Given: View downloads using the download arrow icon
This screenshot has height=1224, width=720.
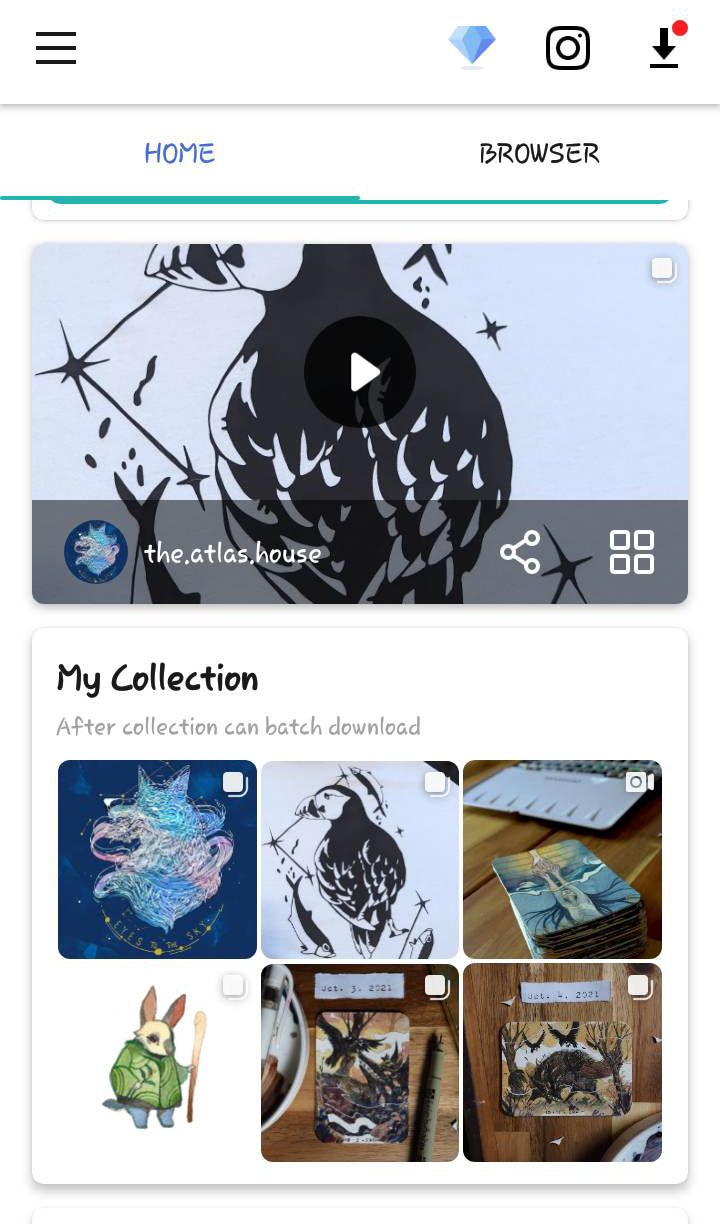Looking at the screenshot, I should point(663,48).
